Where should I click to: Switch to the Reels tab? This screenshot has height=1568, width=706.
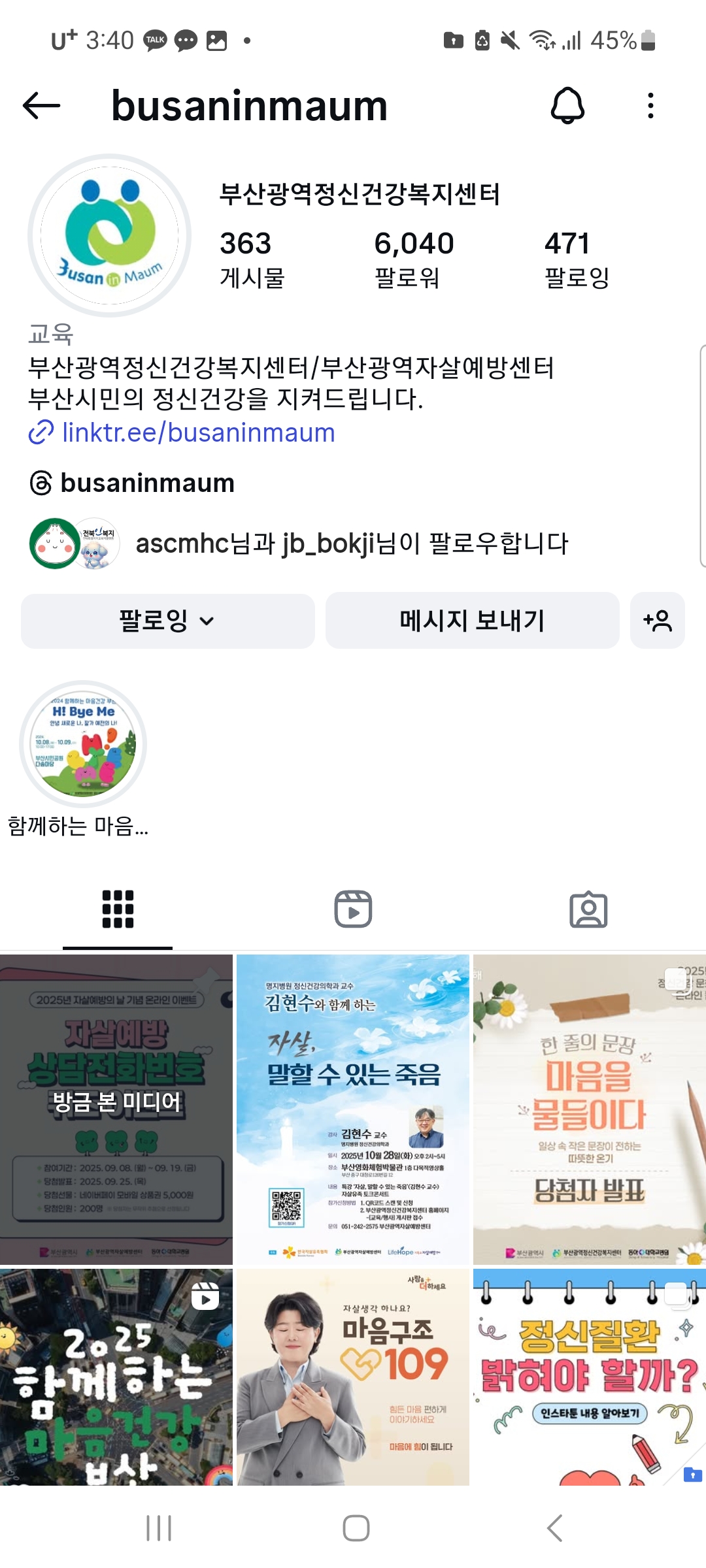(x=353, y=909)
